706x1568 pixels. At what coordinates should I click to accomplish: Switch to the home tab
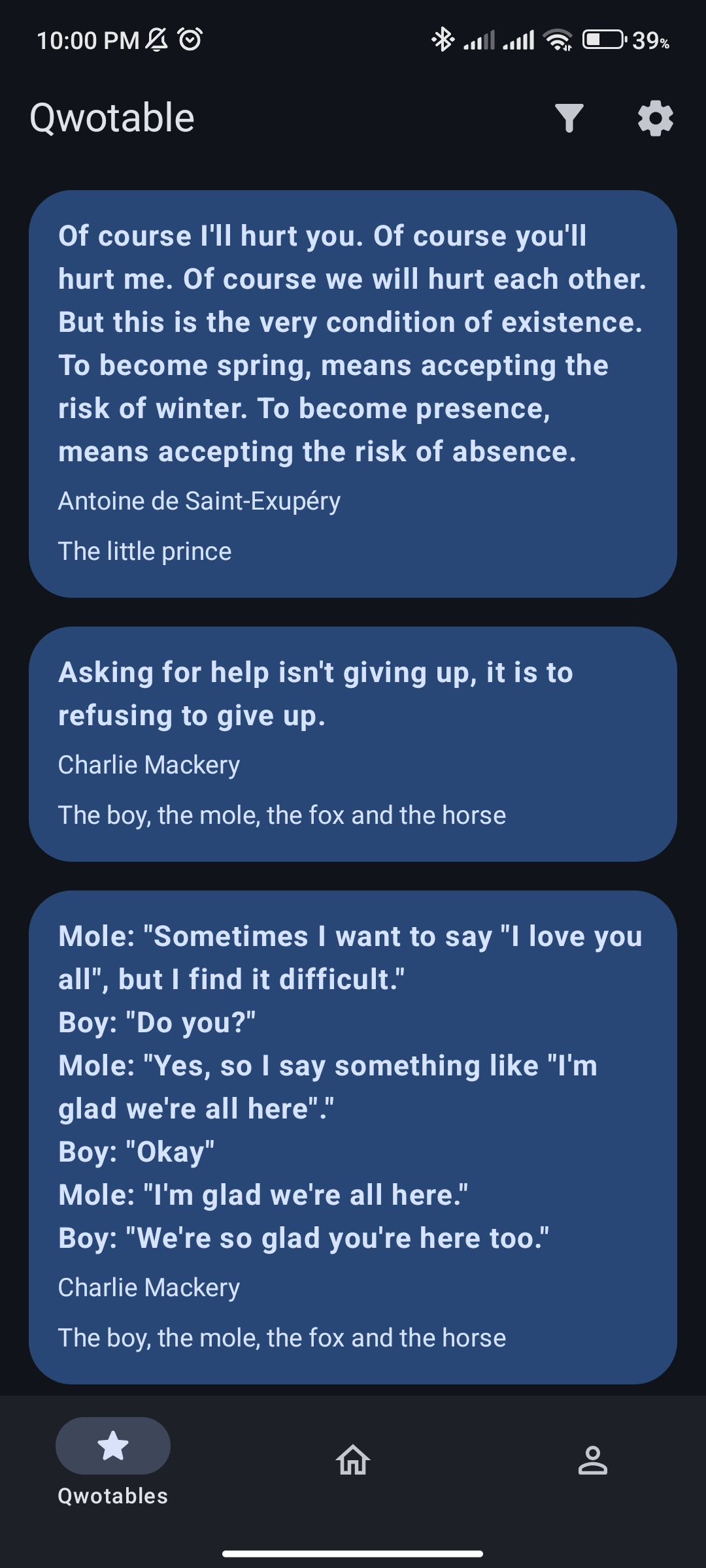[x=353, y=1460]
